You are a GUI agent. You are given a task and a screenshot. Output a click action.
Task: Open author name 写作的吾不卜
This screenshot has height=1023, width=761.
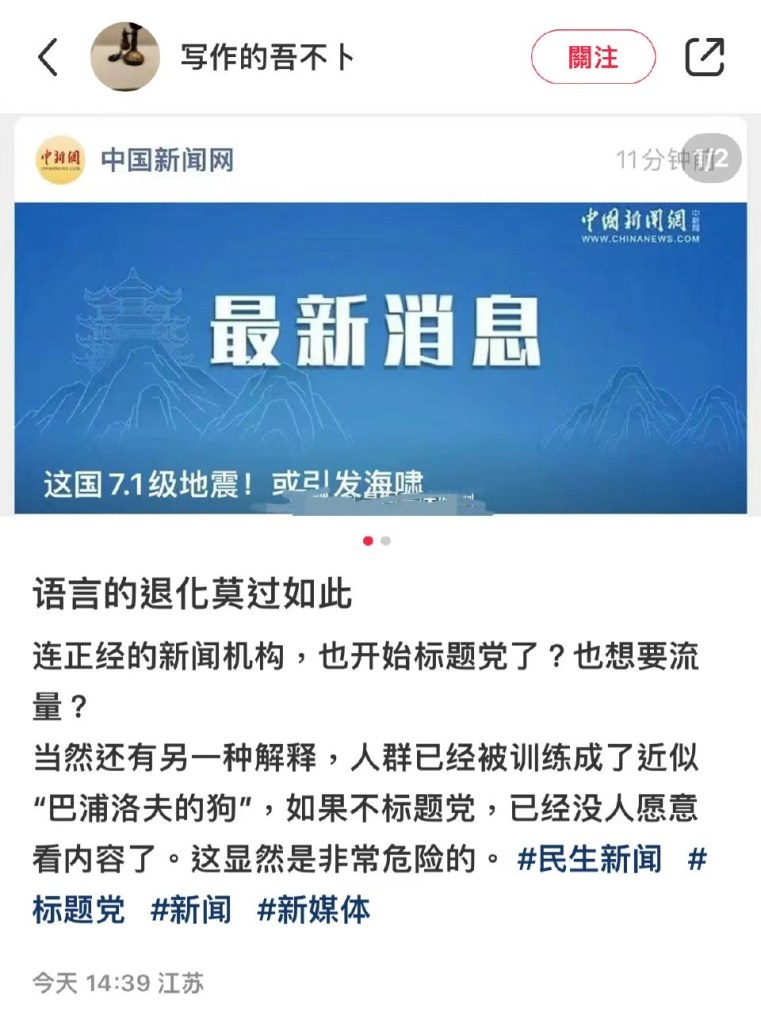[267, 57]
